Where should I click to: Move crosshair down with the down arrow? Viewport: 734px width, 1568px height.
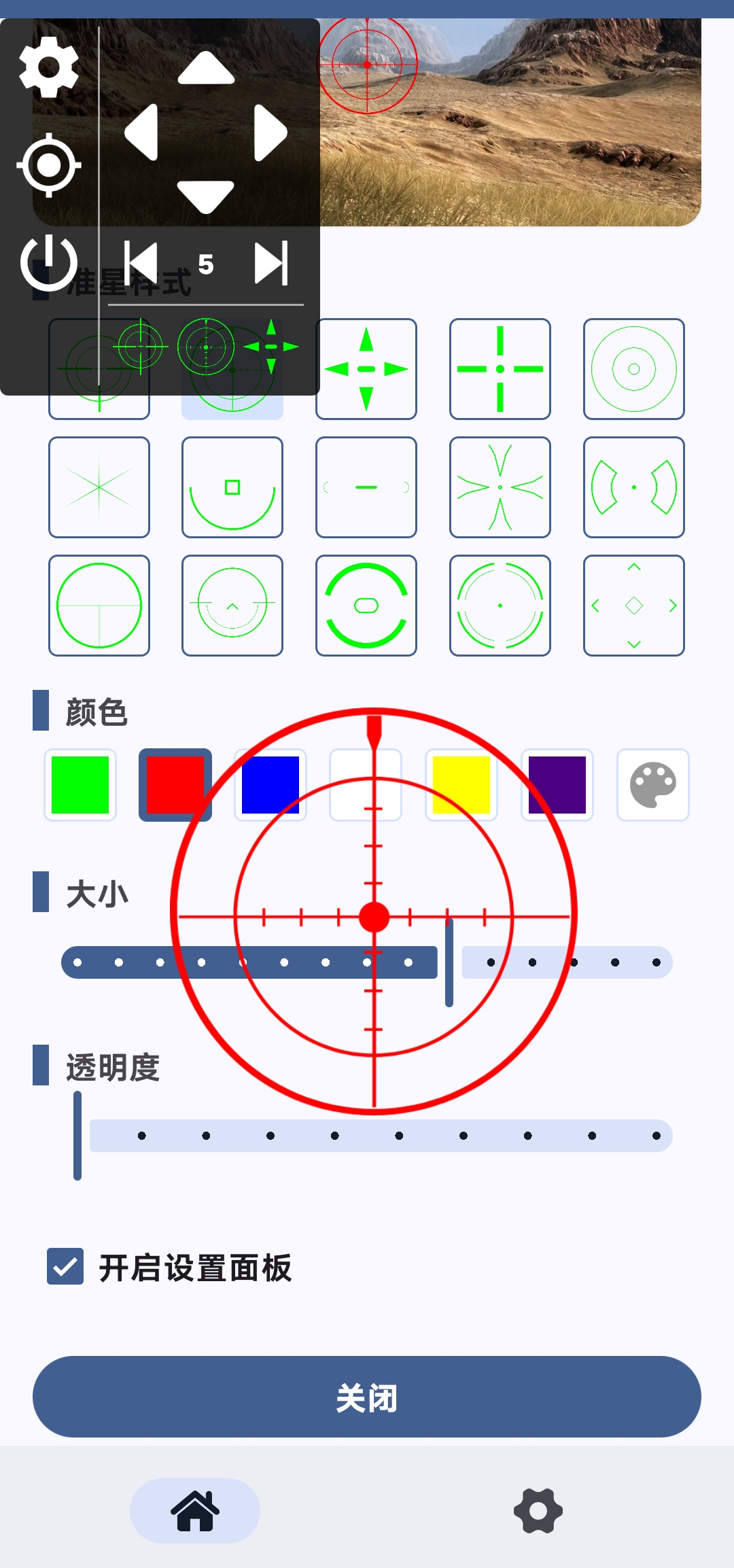(x=206, y=196)
